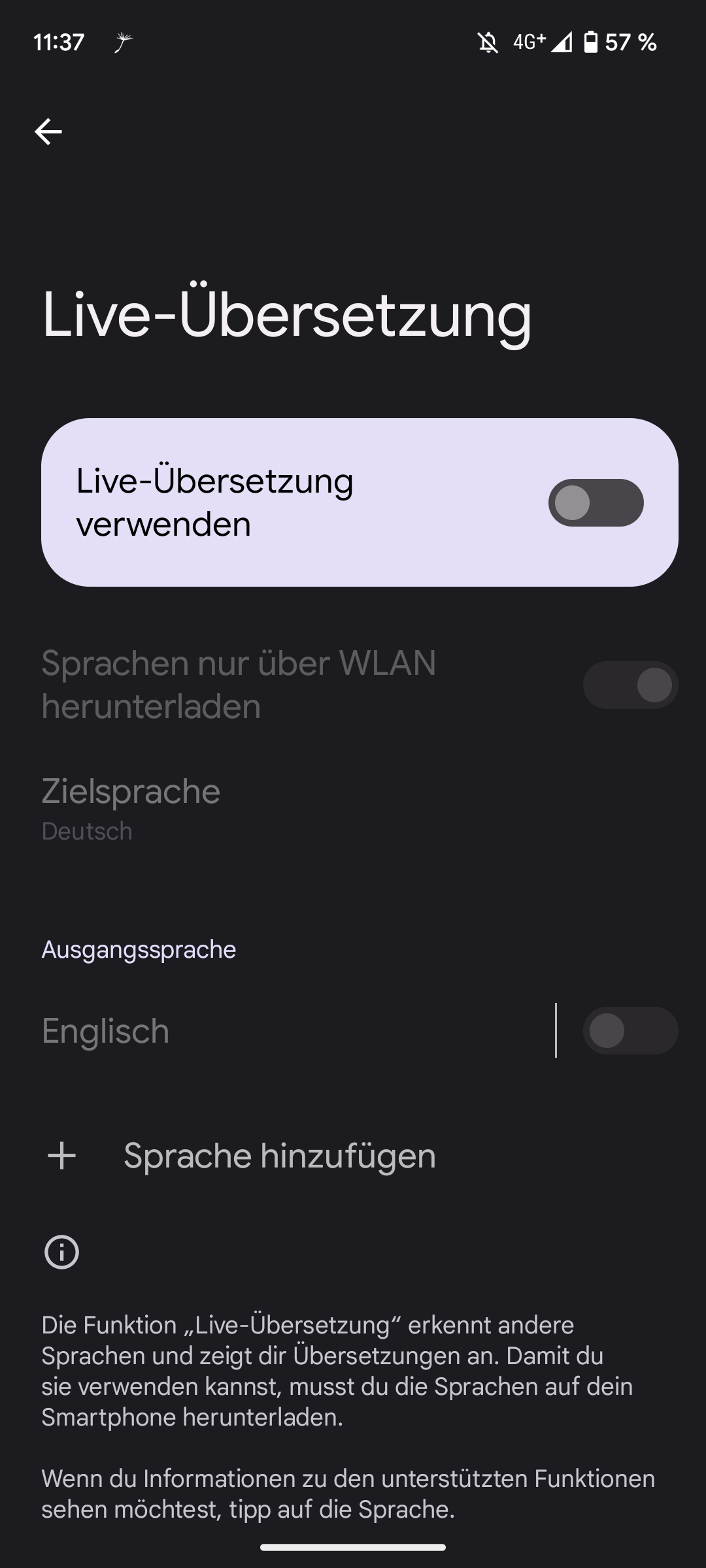Click the back arrow to exit Live-Übersetzung
Viewport: 706px width, 1568px height.
pyautogui.click(x=48, y=133)
